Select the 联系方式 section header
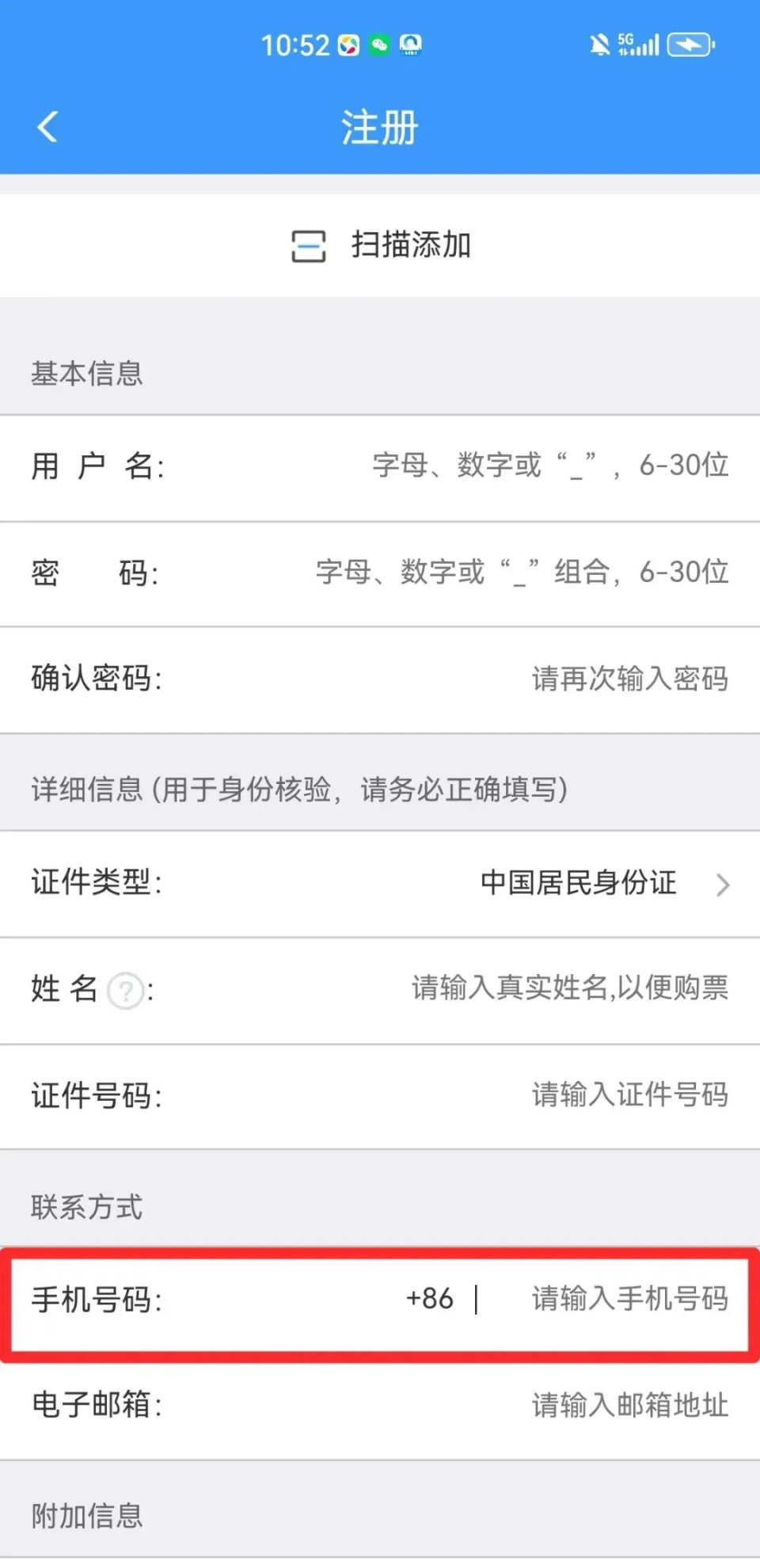Viewport: 760px width, 1568px height. coord(87,1208)
